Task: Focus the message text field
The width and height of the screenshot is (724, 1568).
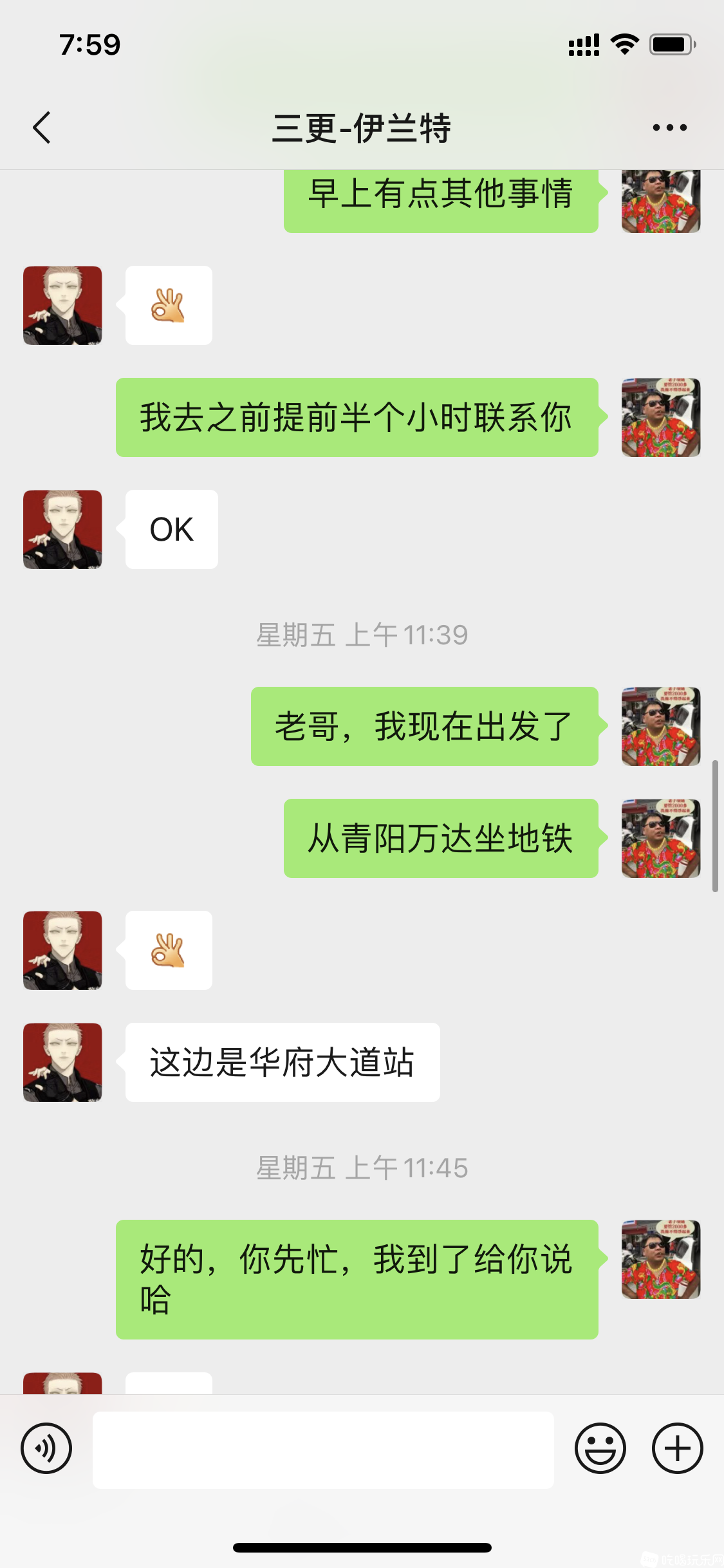Action: coord(323,1450)
